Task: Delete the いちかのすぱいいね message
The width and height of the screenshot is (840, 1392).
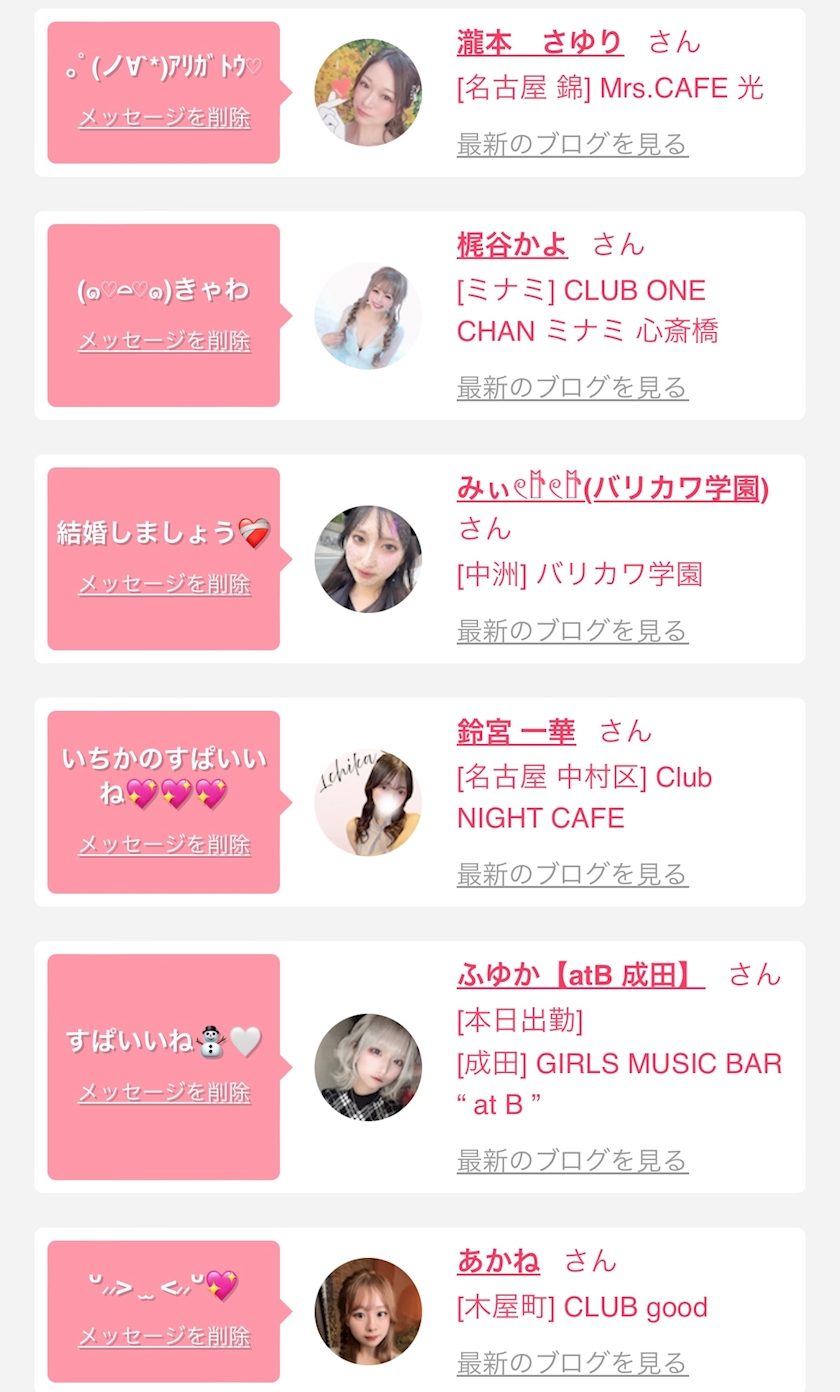Action: 164,845
